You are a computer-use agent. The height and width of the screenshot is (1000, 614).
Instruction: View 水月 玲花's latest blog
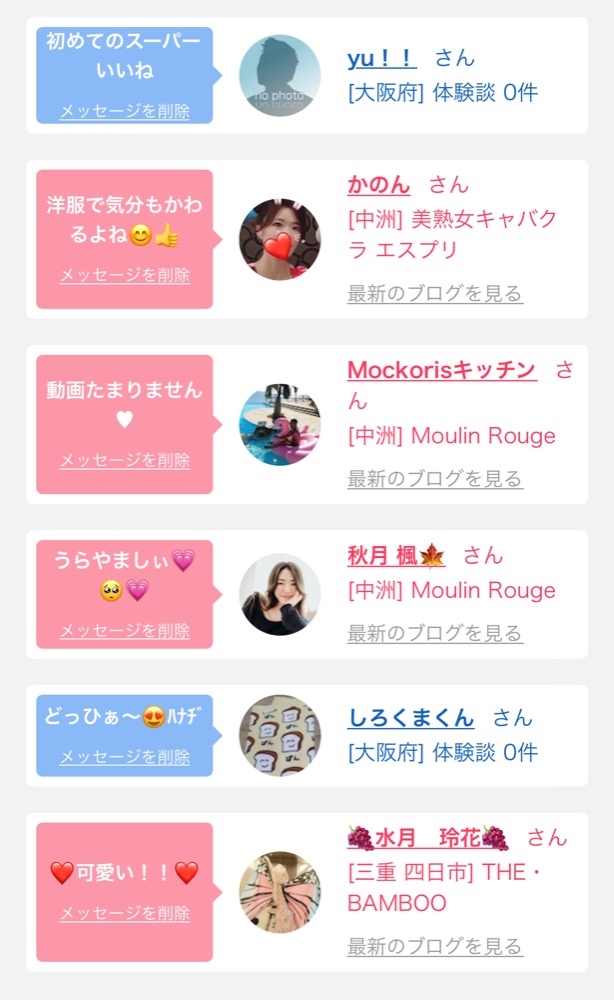click(435, 946)
